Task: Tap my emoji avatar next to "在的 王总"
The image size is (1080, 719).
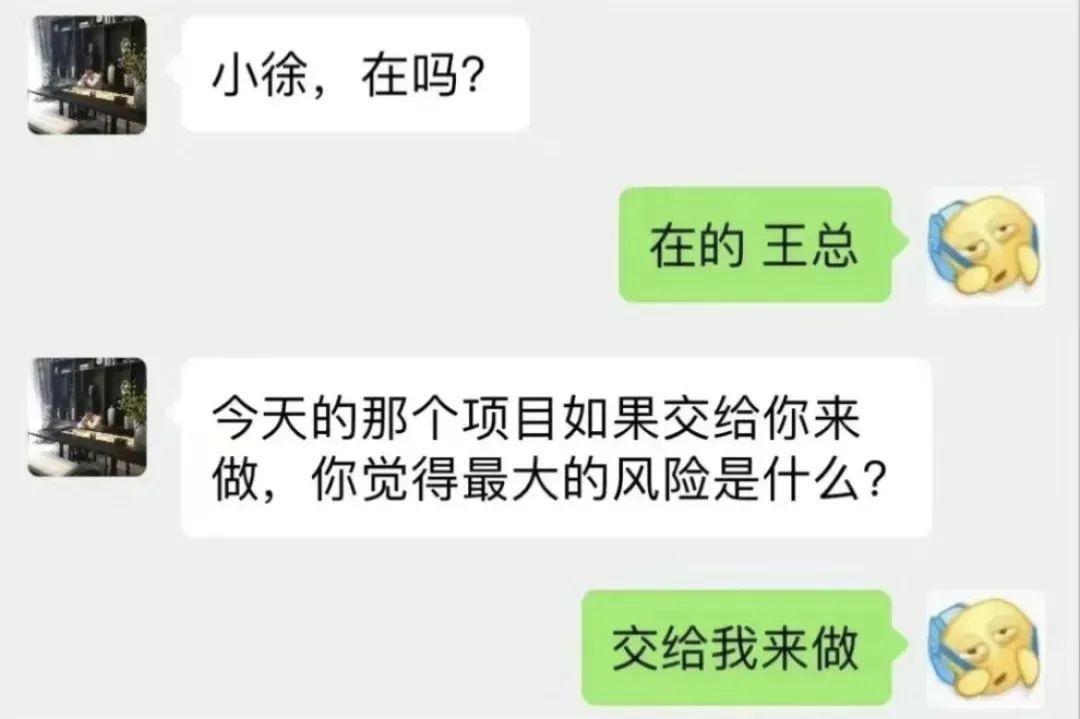Action: click(x=985, y=246)
